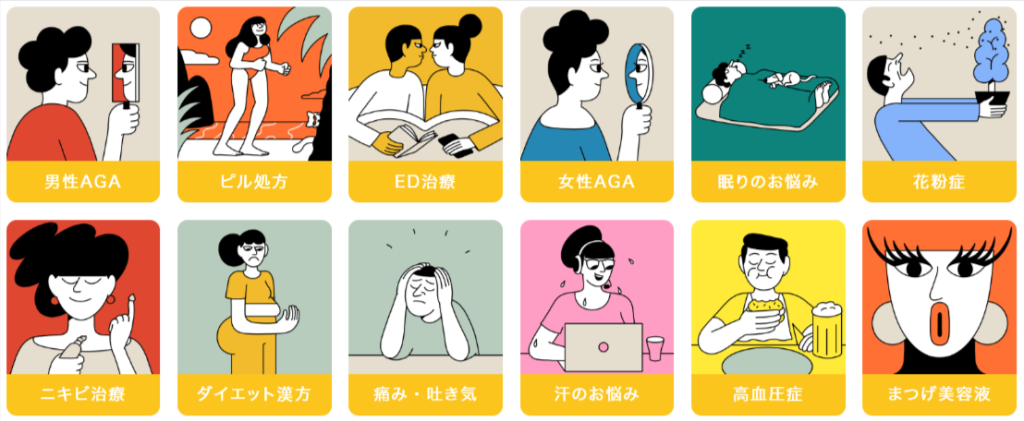Open the ED治療 category
Image resolution: width=1024 pixels, height=421 pixels.
pos(426,105)
